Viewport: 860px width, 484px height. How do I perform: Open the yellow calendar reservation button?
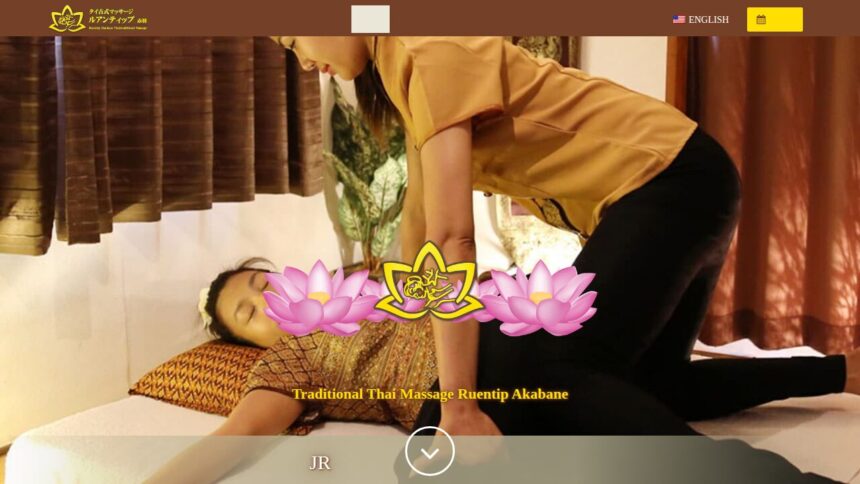(774, 19)
